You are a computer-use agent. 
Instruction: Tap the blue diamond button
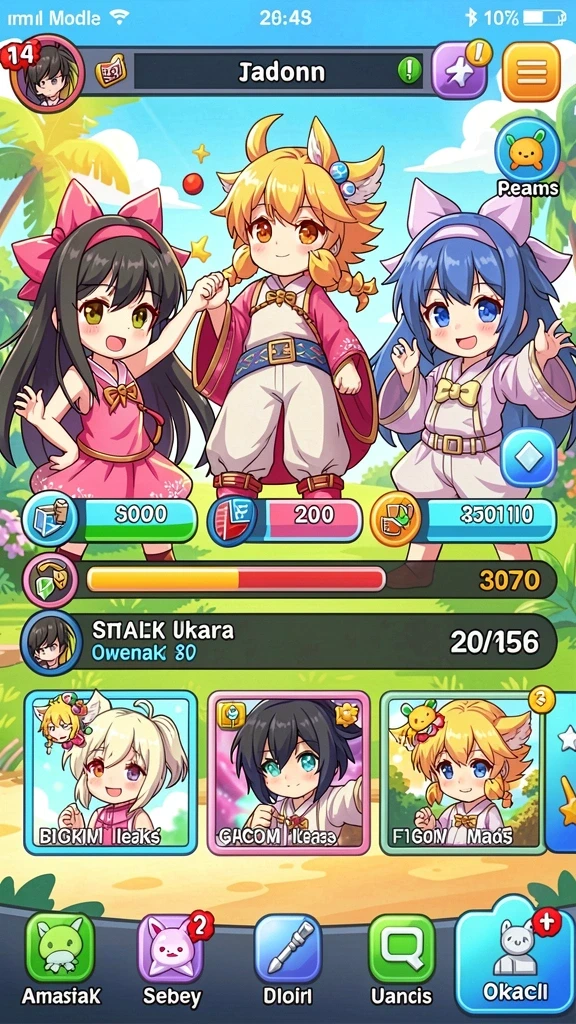coord(527,458)
